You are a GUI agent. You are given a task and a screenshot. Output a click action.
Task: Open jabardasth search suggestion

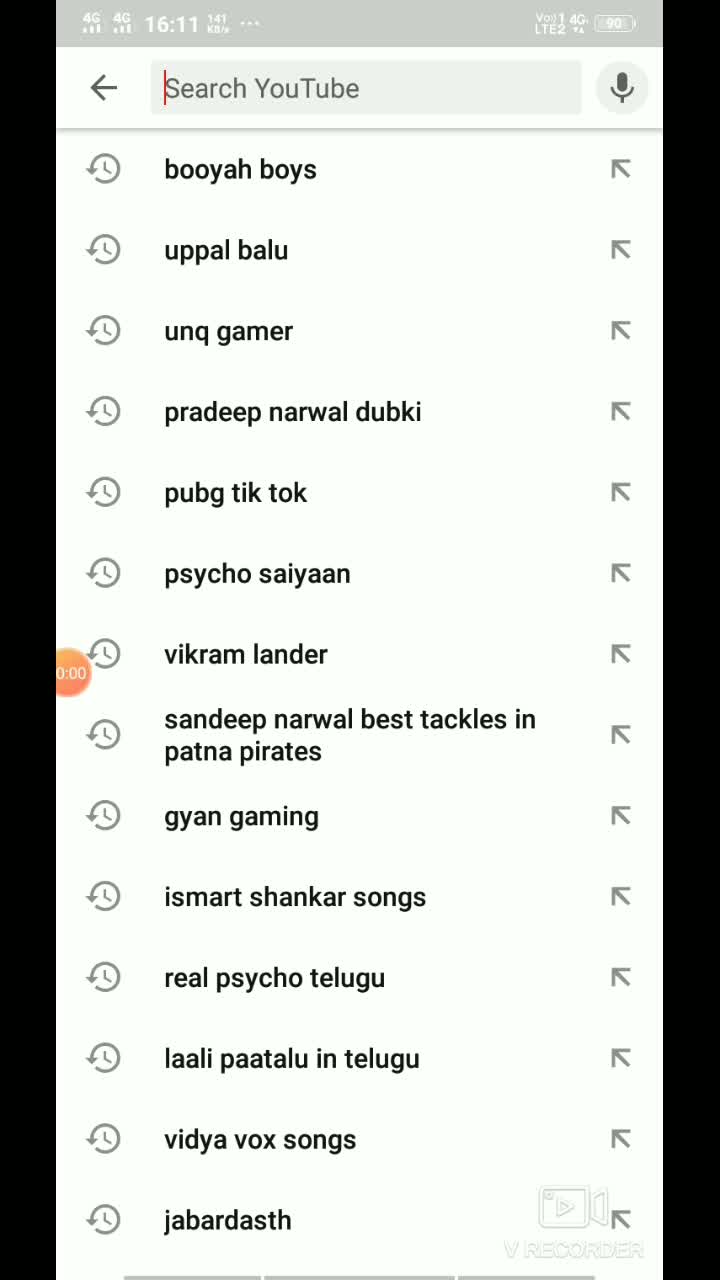(227, 1220)
